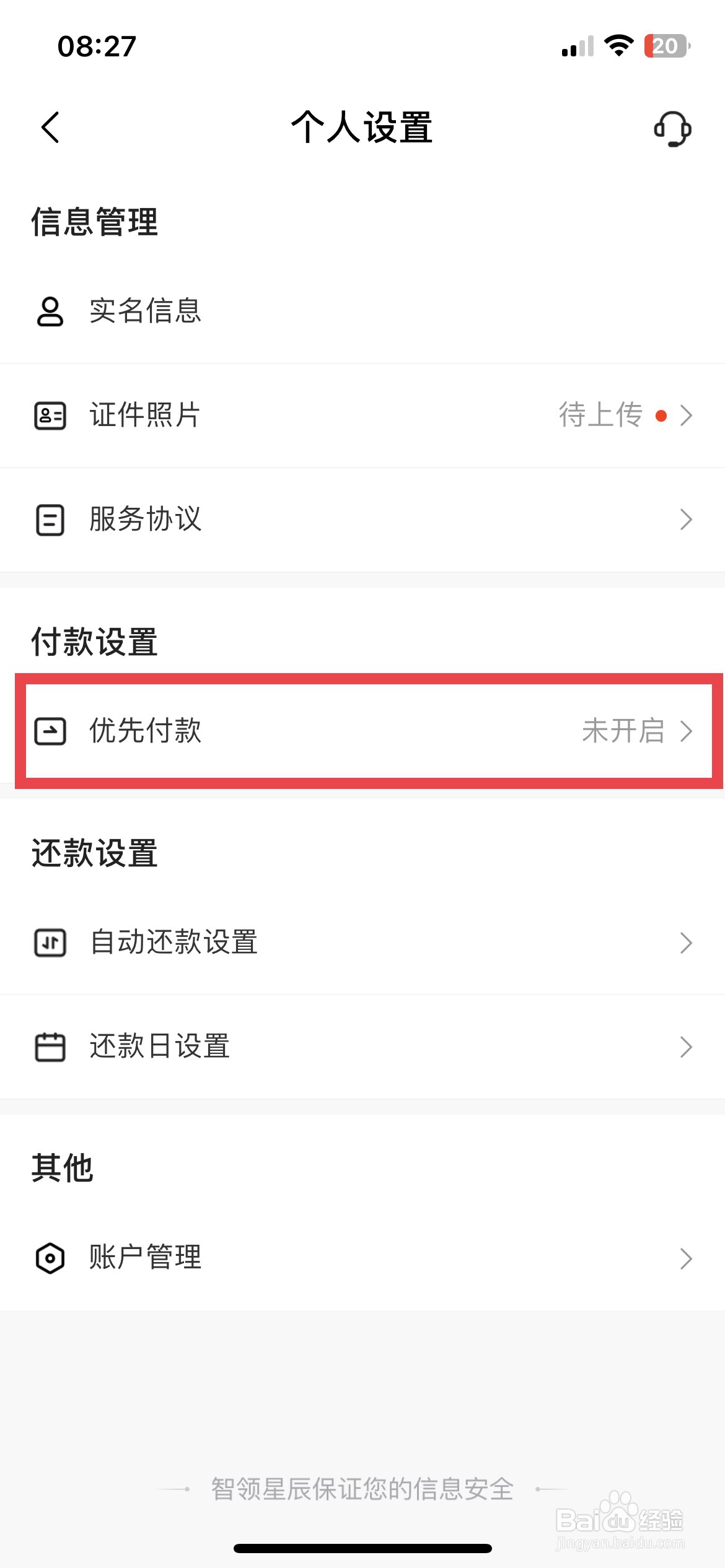The height and width of the screenshot is (1568, 725).
Task: Click the battery indicator showing 20
Action: (x=665, y=45)
